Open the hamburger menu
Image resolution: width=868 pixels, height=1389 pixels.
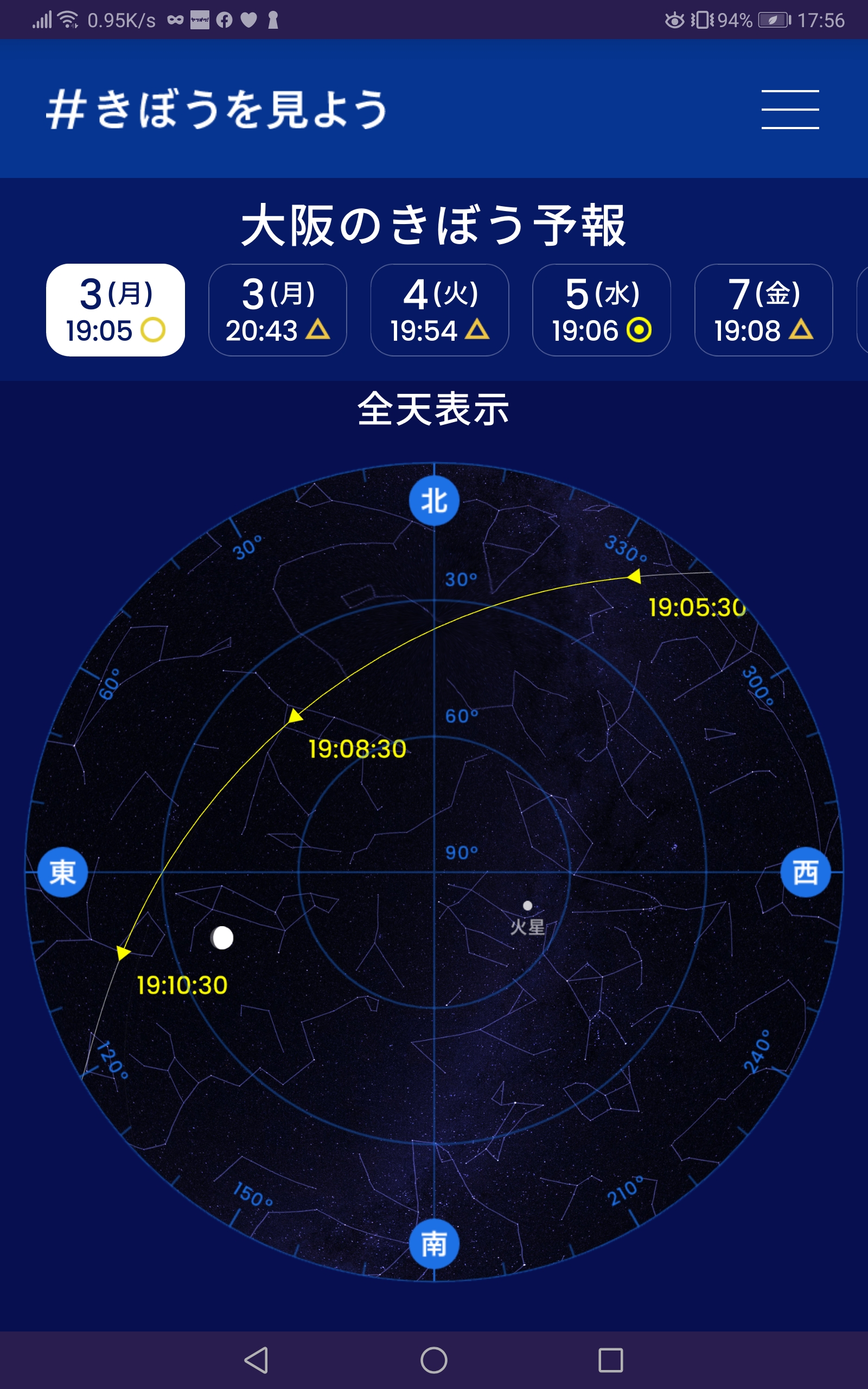coord(790,109)
